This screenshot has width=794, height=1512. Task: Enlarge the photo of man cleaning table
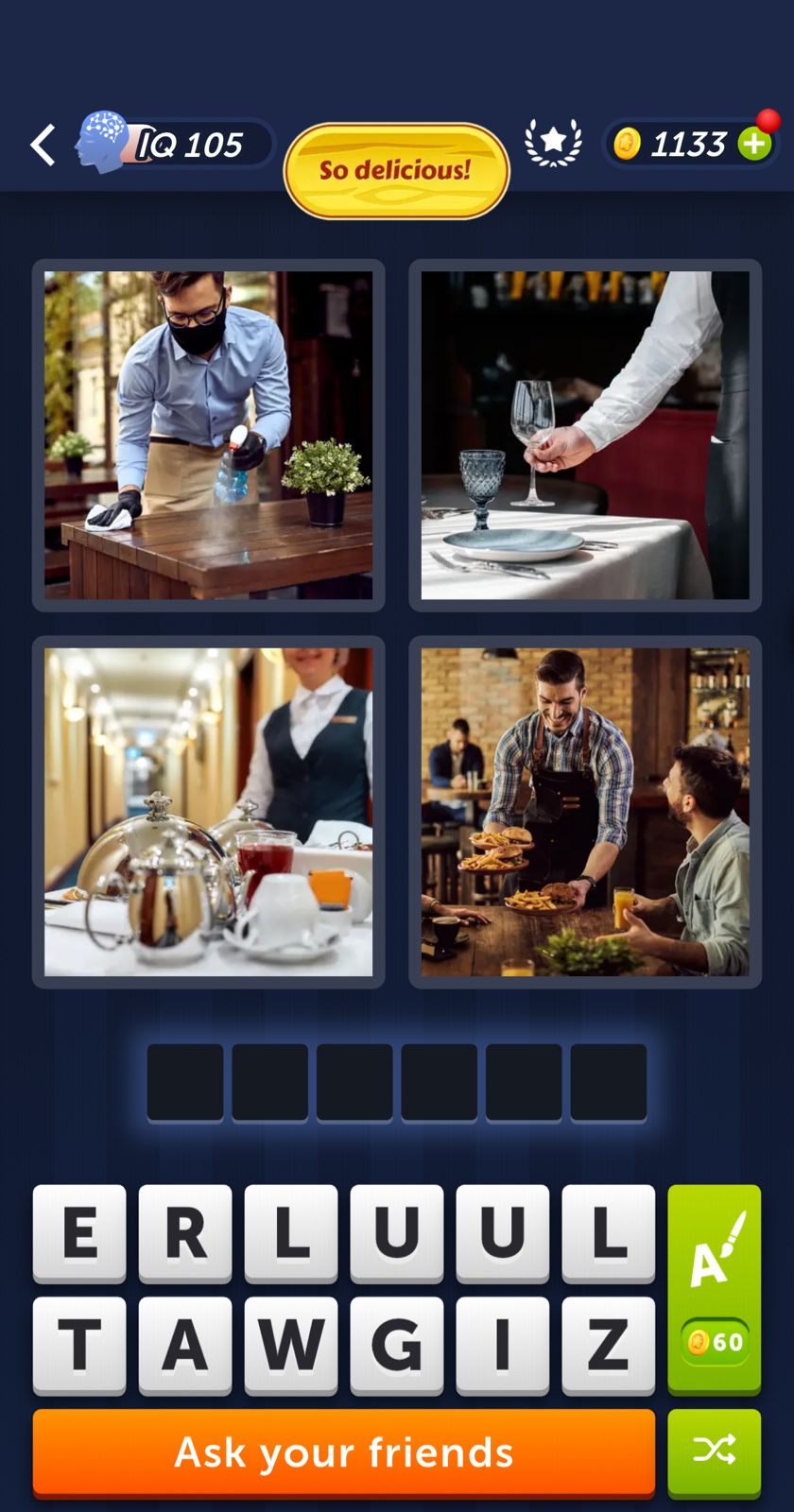click(209, 436)
